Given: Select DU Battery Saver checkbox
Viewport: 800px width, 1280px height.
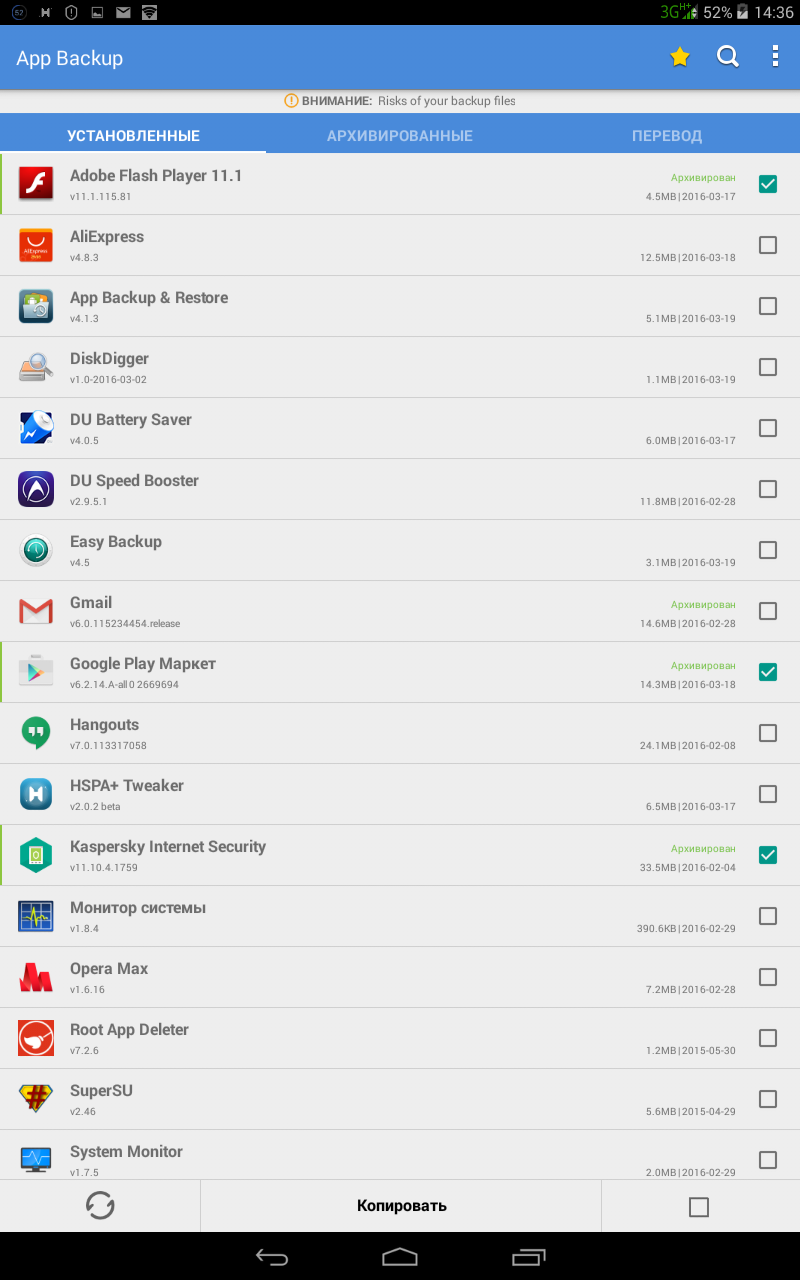Looking at the screenshot, I should coord(768,428).
